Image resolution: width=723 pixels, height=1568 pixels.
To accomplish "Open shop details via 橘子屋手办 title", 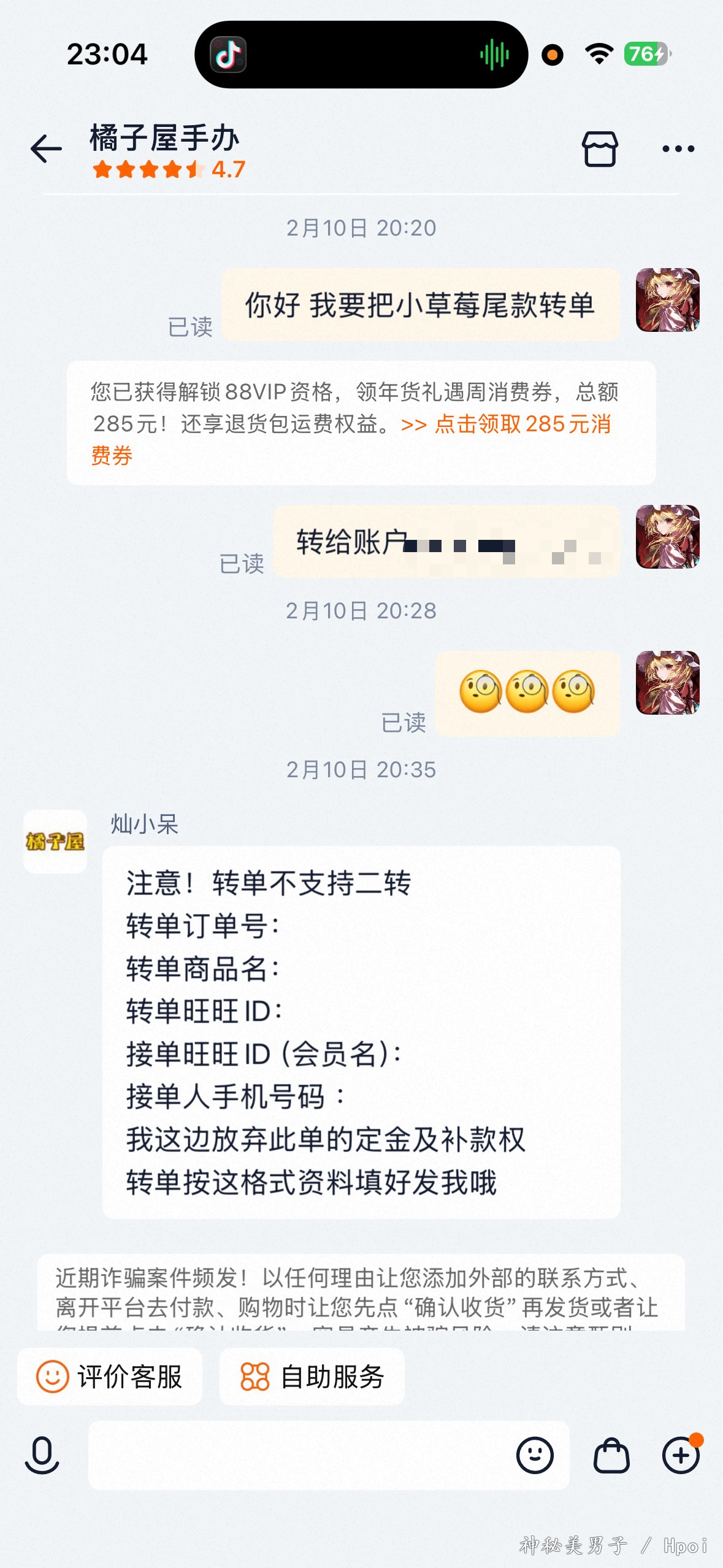I will coord(164,138).
